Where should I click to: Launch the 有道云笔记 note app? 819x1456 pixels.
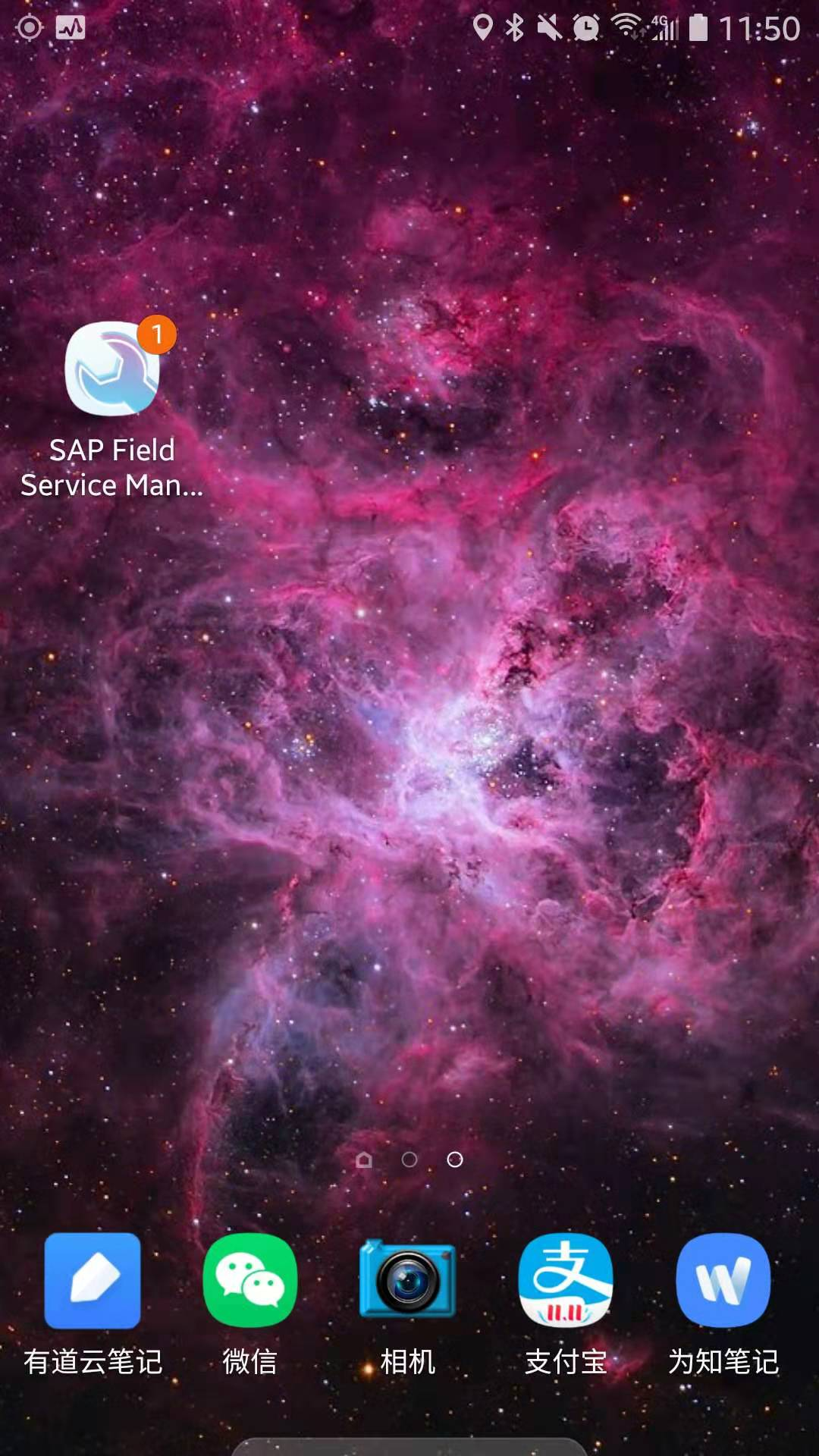point(93,1281)
